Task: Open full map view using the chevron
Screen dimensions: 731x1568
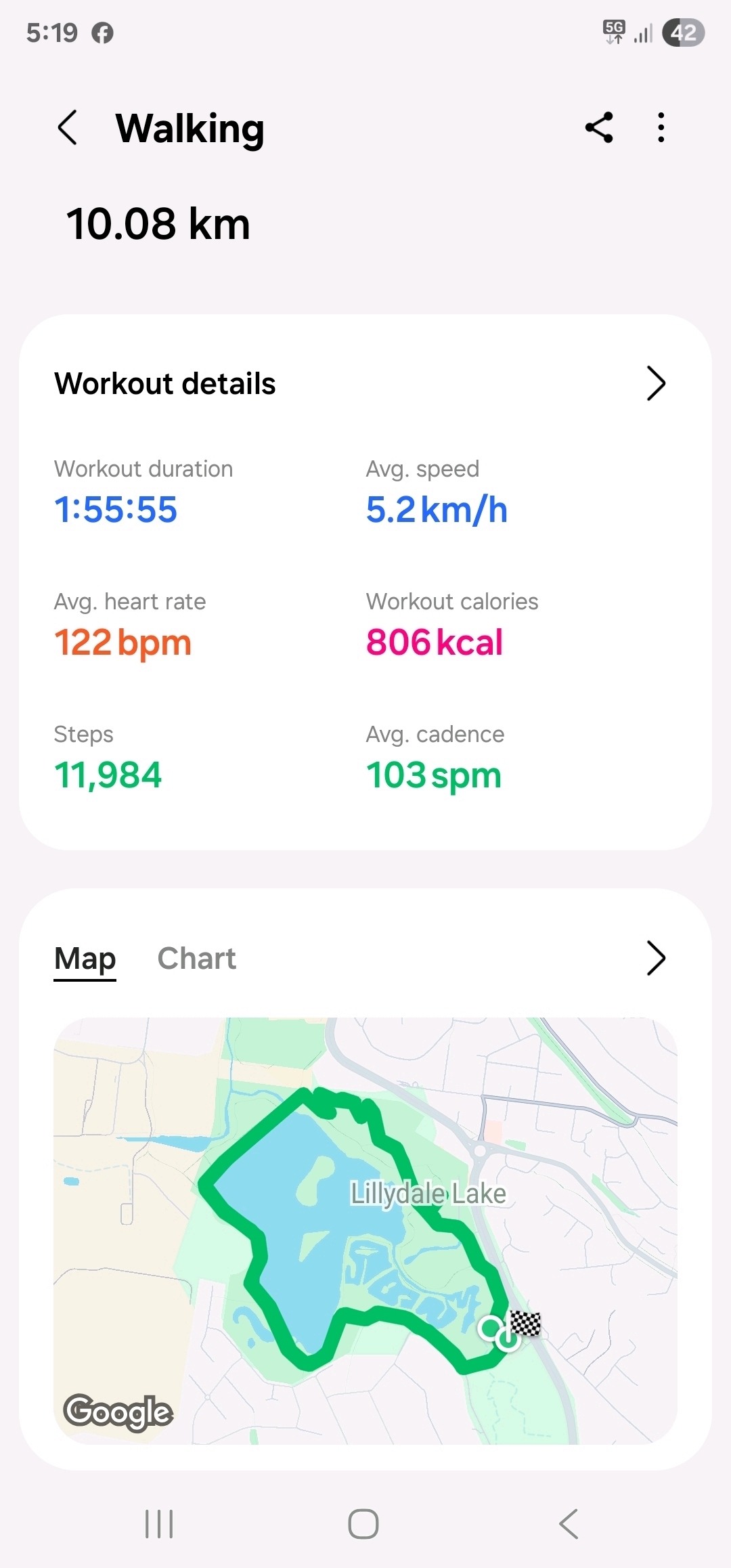Action: [655, 958]
